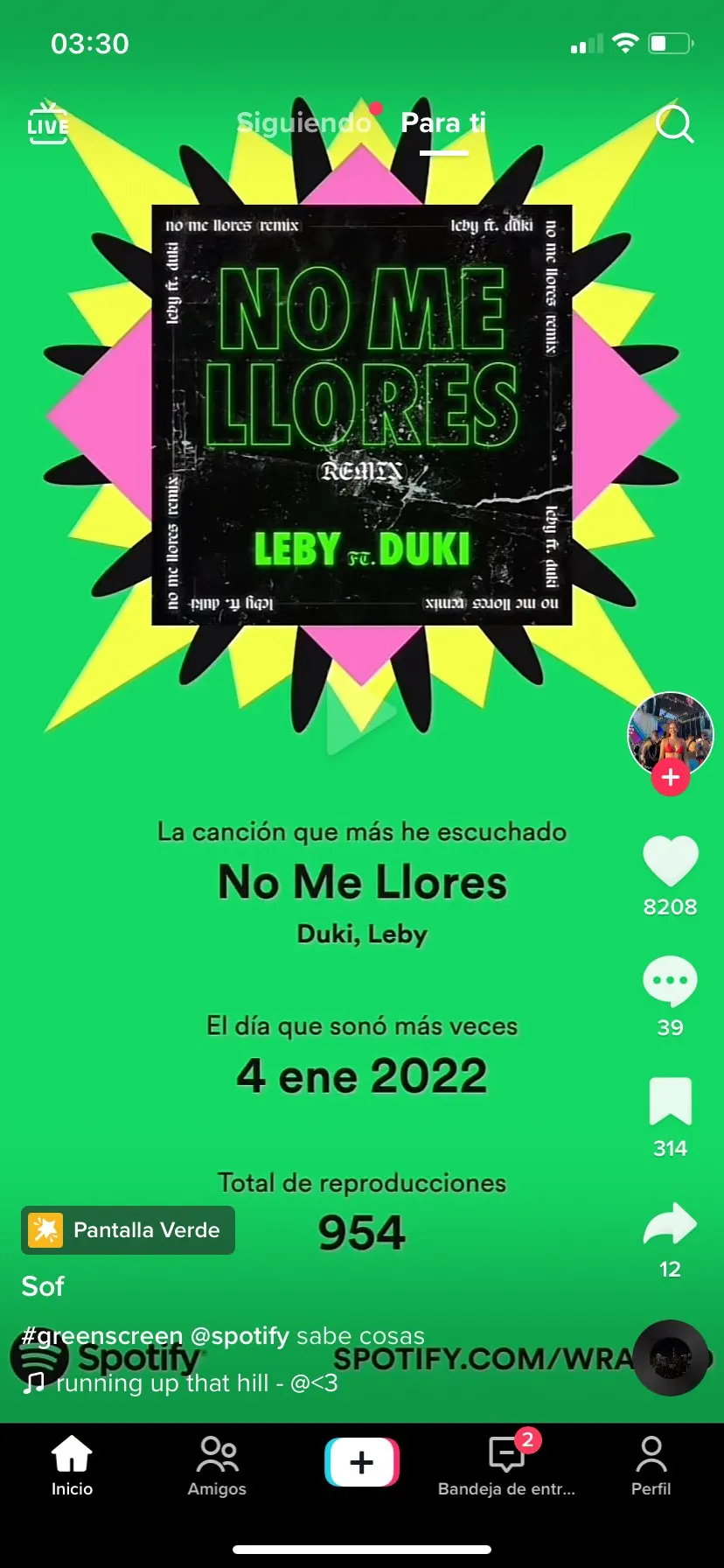Open the #greenscreen hashtag
The width and height of the screenshot is (724, 1568).
(x=101, y=1336)
